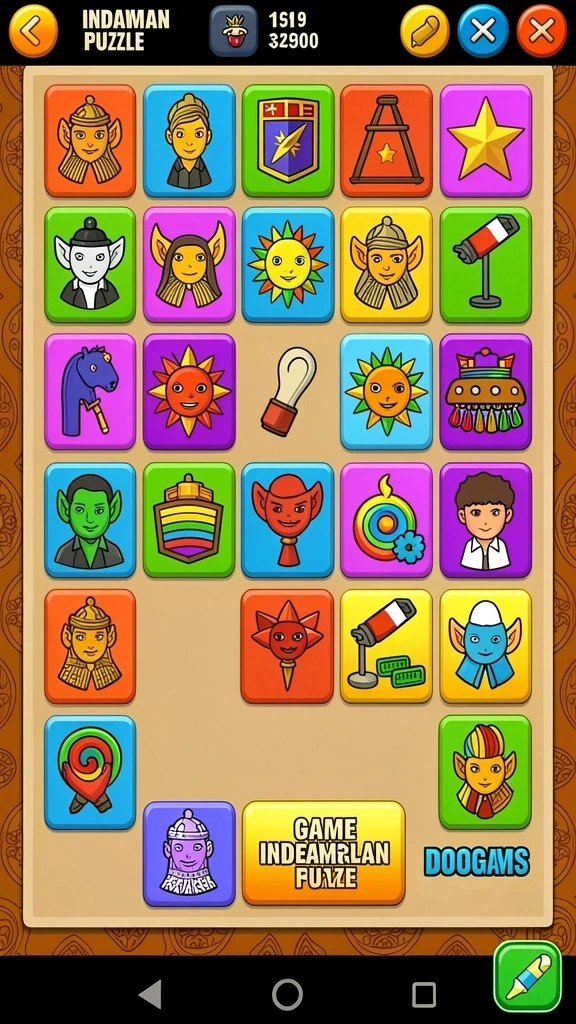Select the yellow sun on blue tile
The height and width of the screenshot is (1024, 576).
tap(287, 265)
